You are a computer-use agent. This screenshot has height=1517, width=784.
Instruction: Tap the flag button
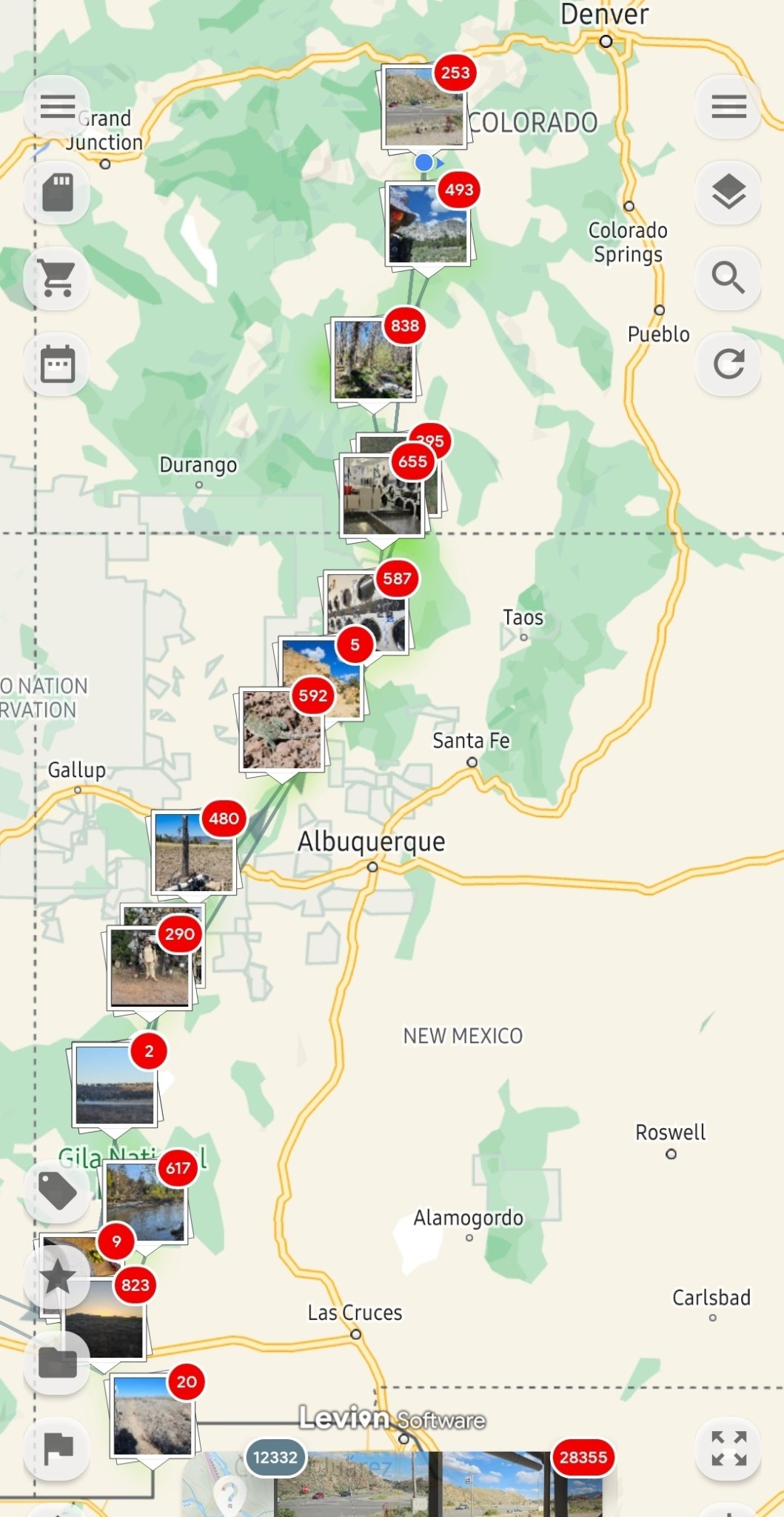coord(58,1448)
